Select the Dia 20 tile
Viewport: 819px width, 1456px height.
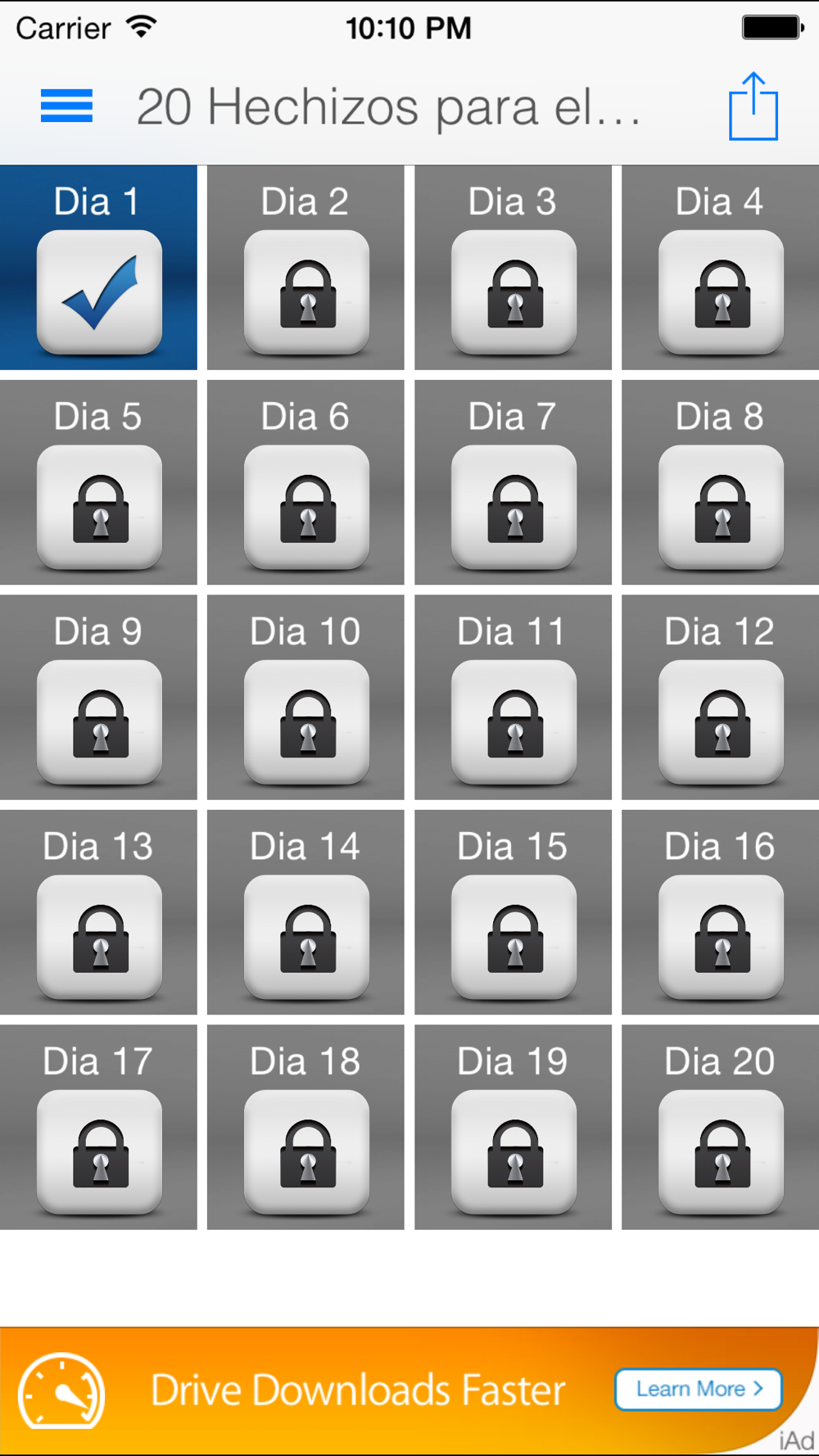click(720, 1128)
